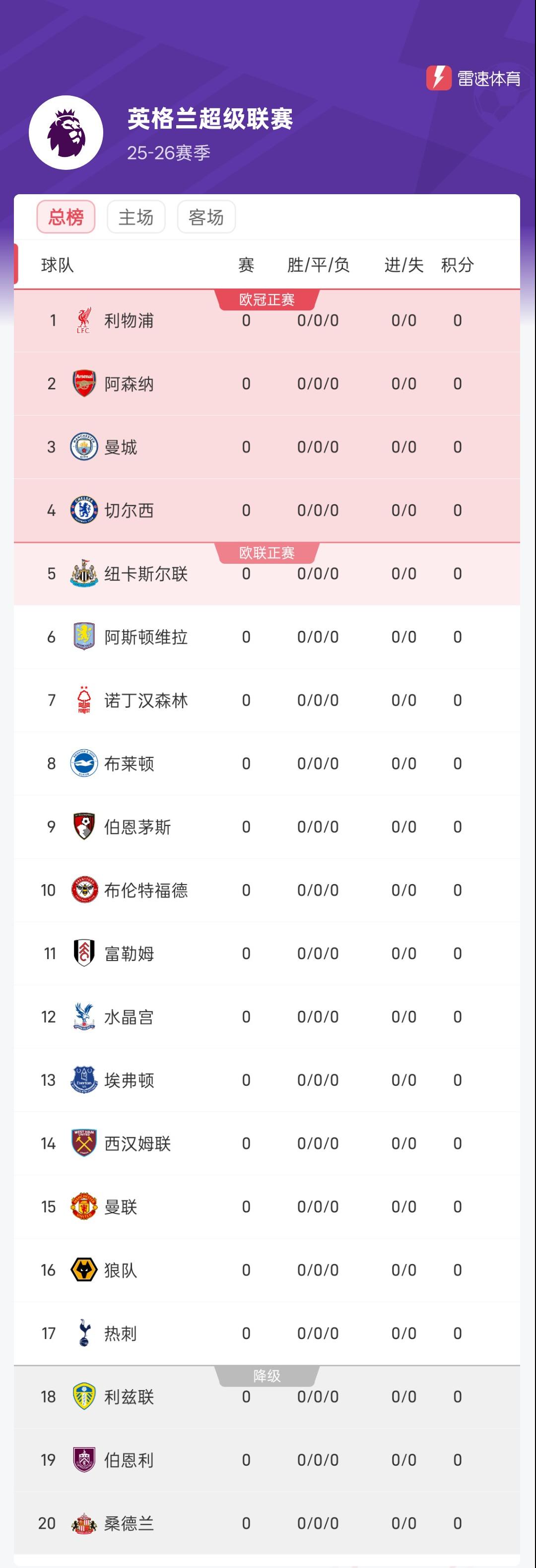Click the Newcastle United badge icon
536x1568 pixels.
pyautogui.click(x=84, y=574)
